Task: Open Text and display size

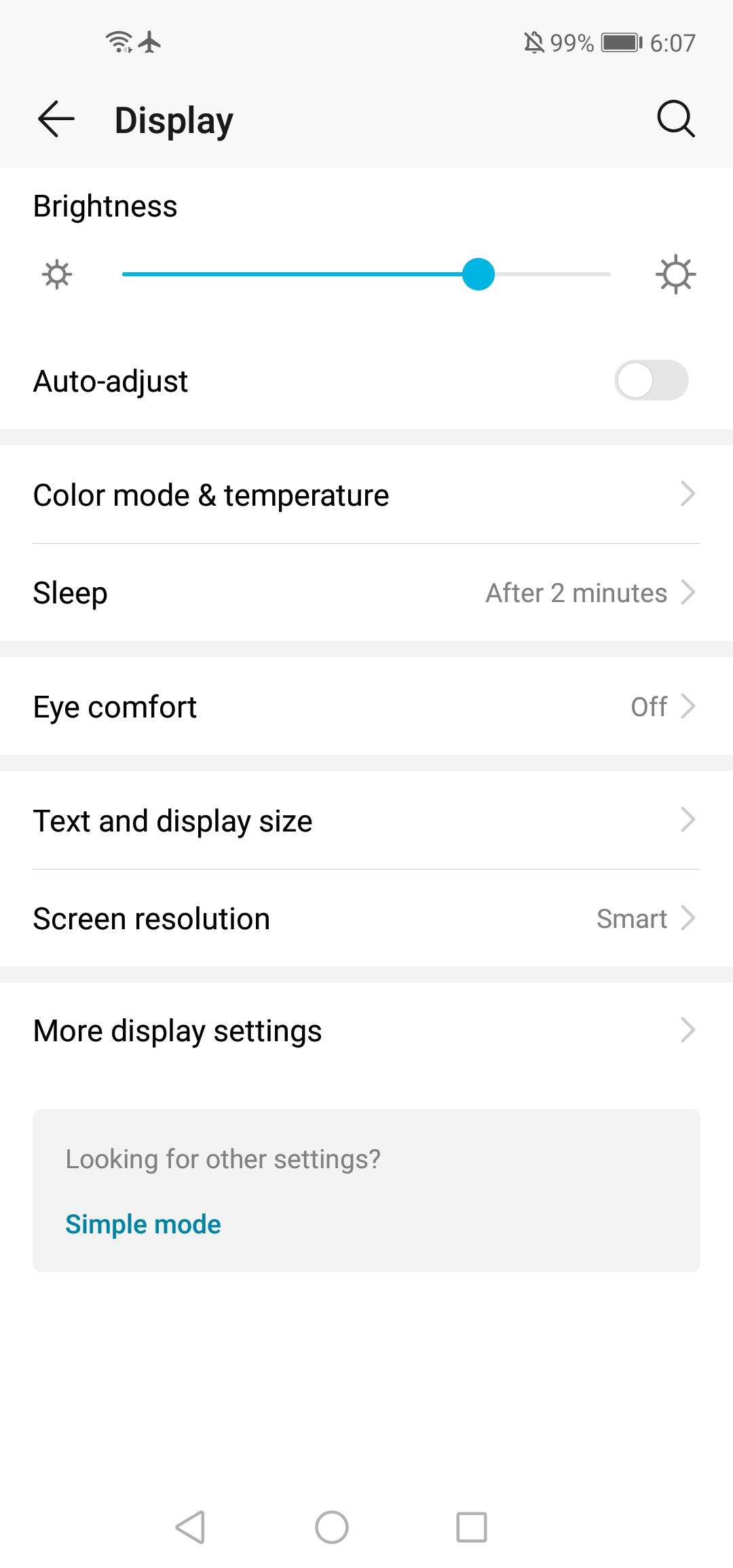Action: click(x=366, y=821)
